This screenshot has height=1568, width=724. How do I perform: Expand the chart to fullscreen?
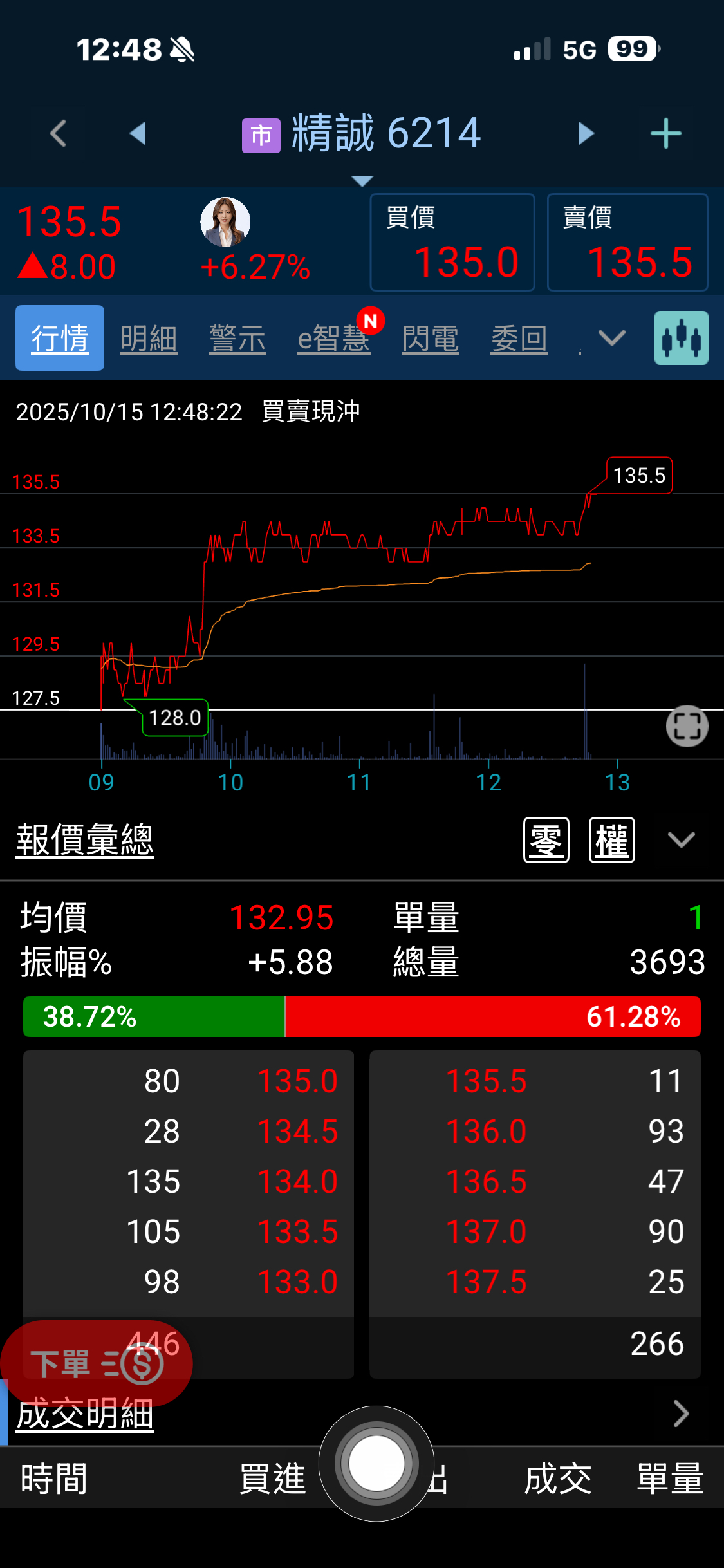pos(687,726)
